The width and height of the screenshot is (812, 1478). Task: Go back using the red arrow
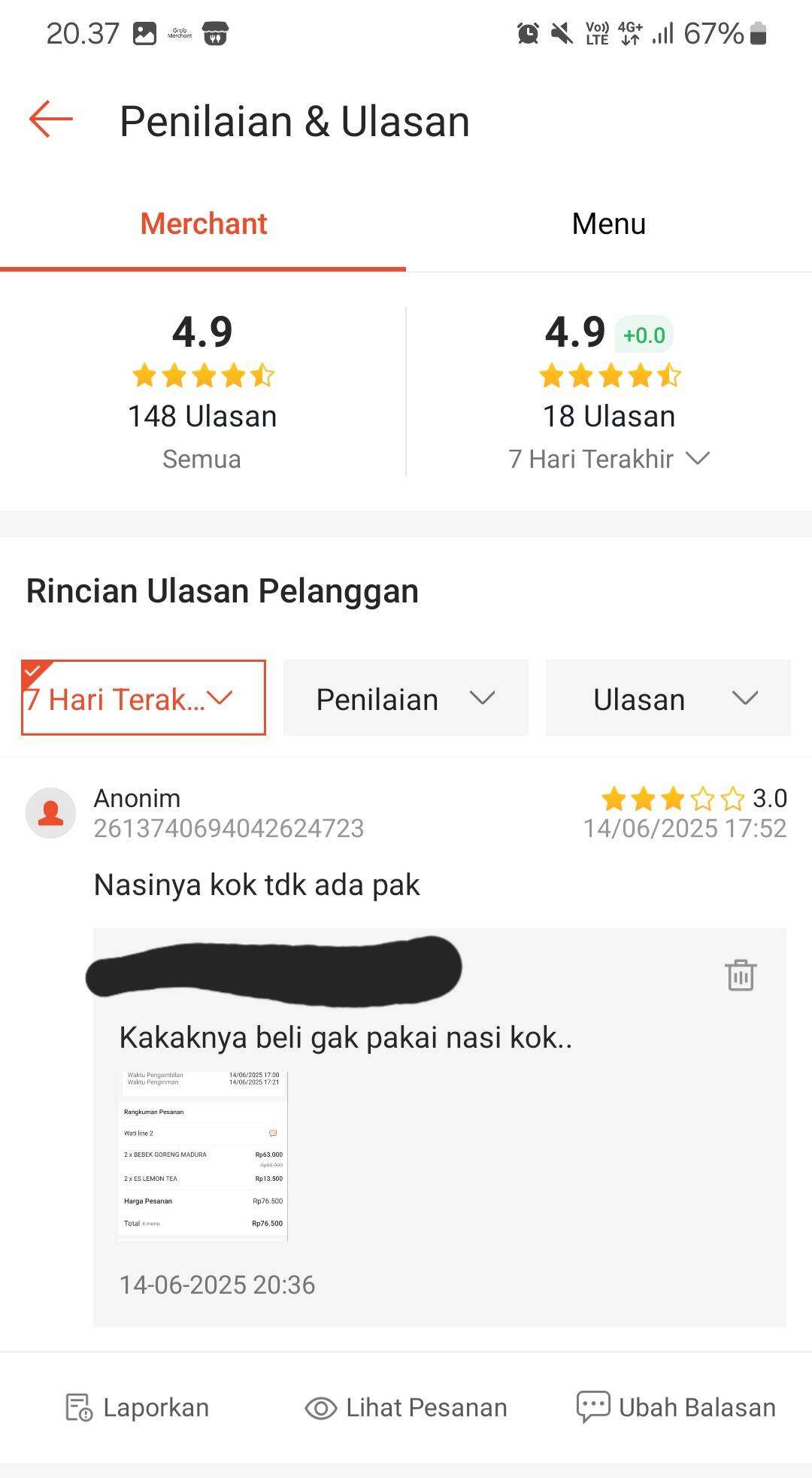[51, 120]
